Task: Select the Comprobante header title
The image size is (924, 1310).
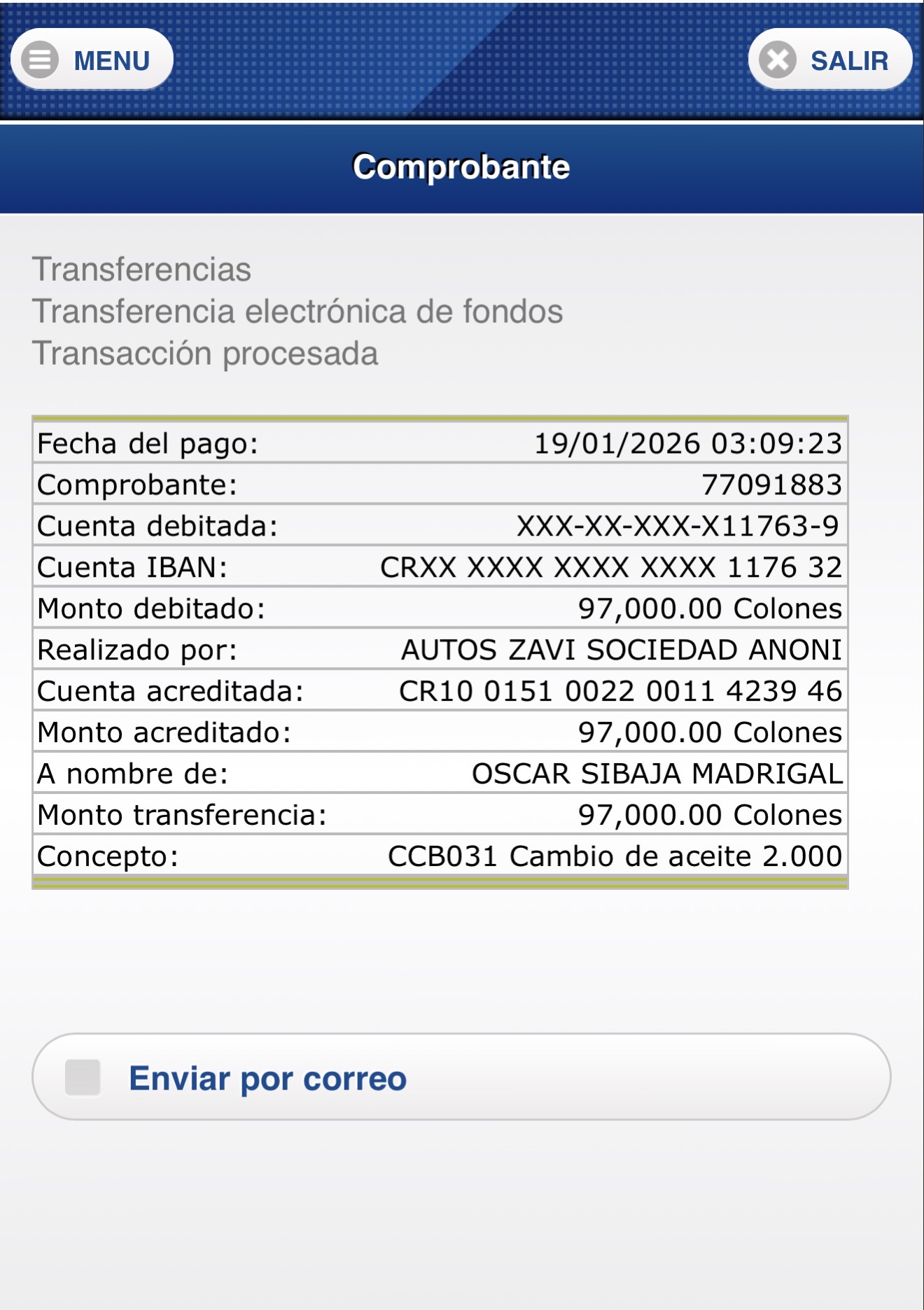Action: [x=462, y=166]
